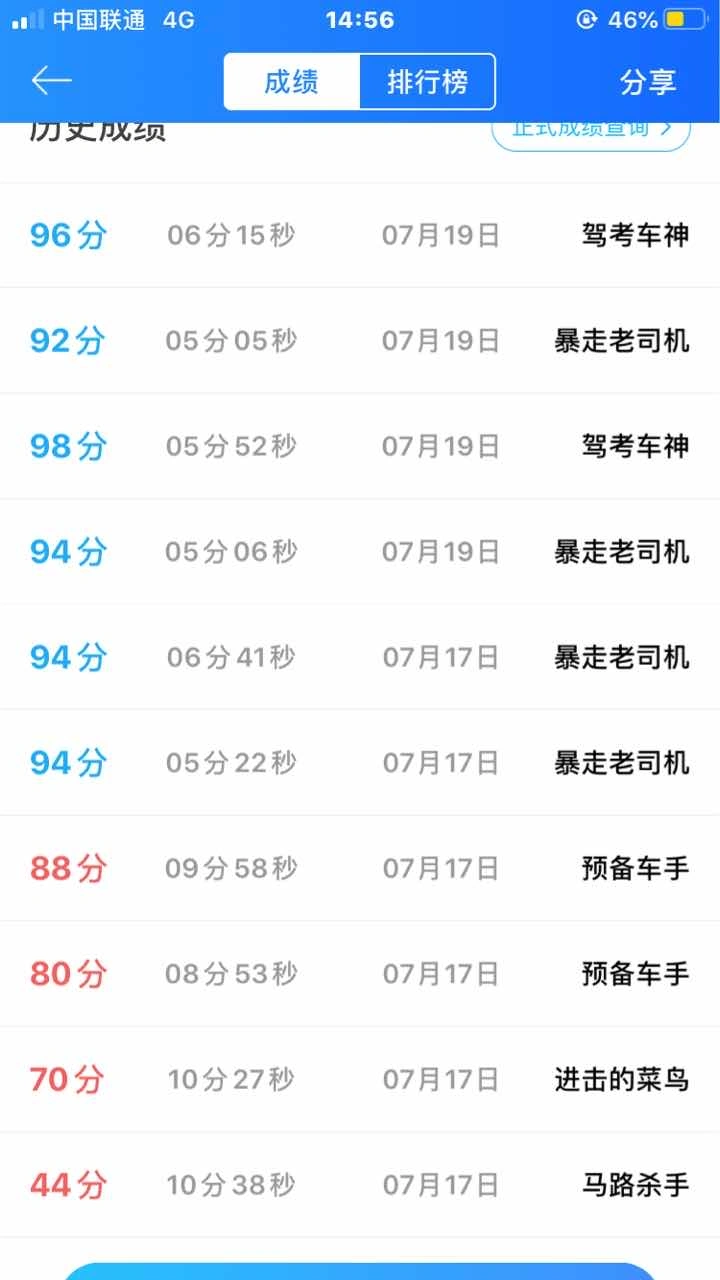View the 88分 预备车手 record

point(360,868)
